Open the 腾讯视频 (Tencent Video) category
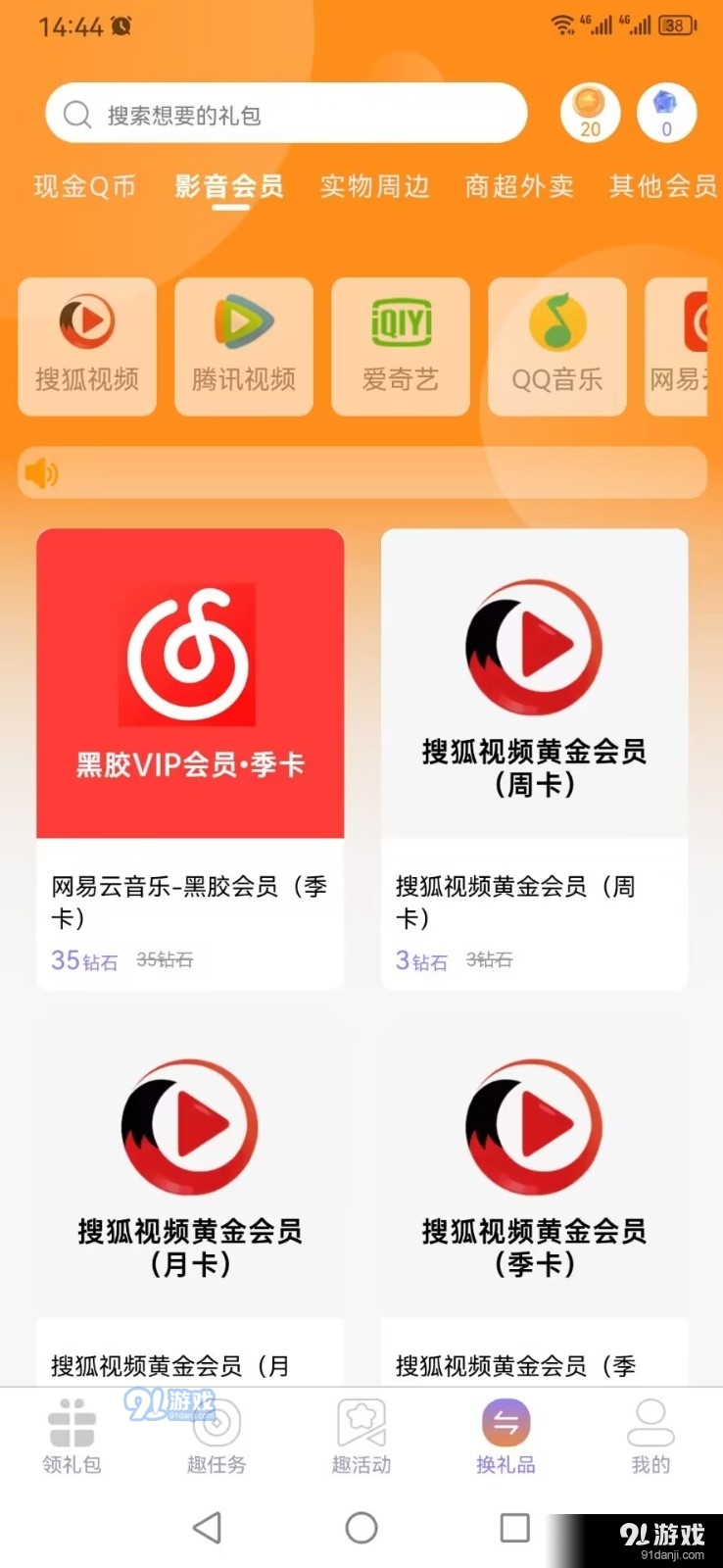This screenshot has height=1568, width=723. [243, 345]
